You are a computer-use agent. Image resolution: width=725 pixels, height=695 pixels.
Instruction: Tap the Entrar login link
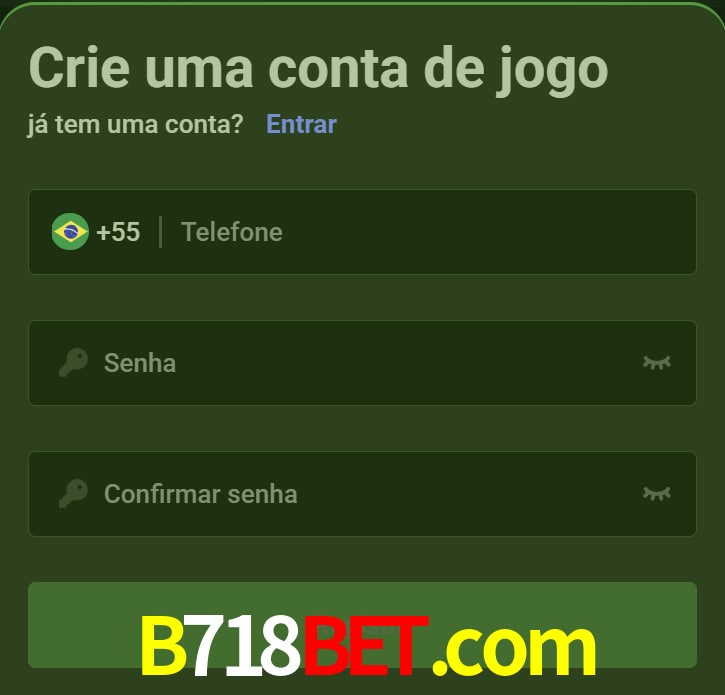pyautogui.click(x=301, y=124)
